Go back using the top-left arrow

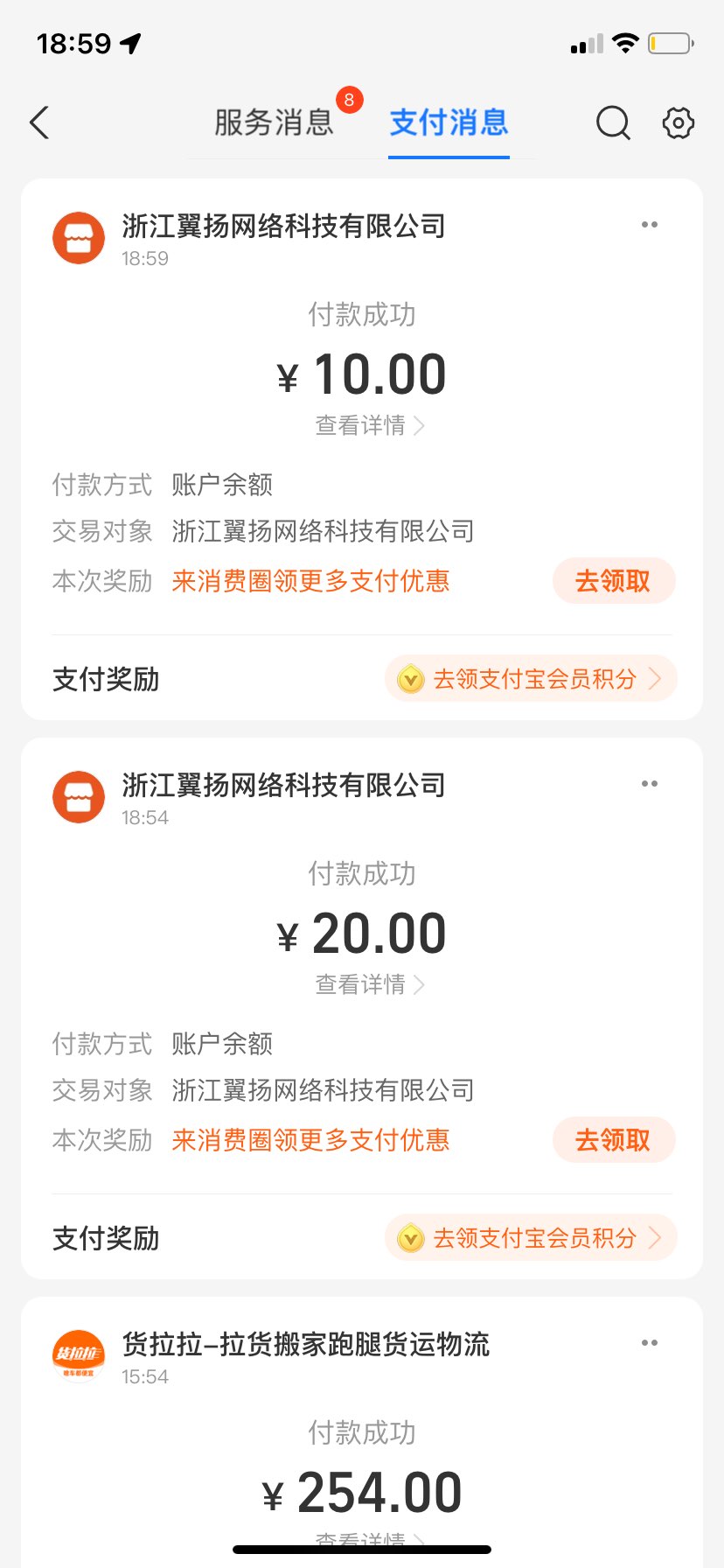40,122
